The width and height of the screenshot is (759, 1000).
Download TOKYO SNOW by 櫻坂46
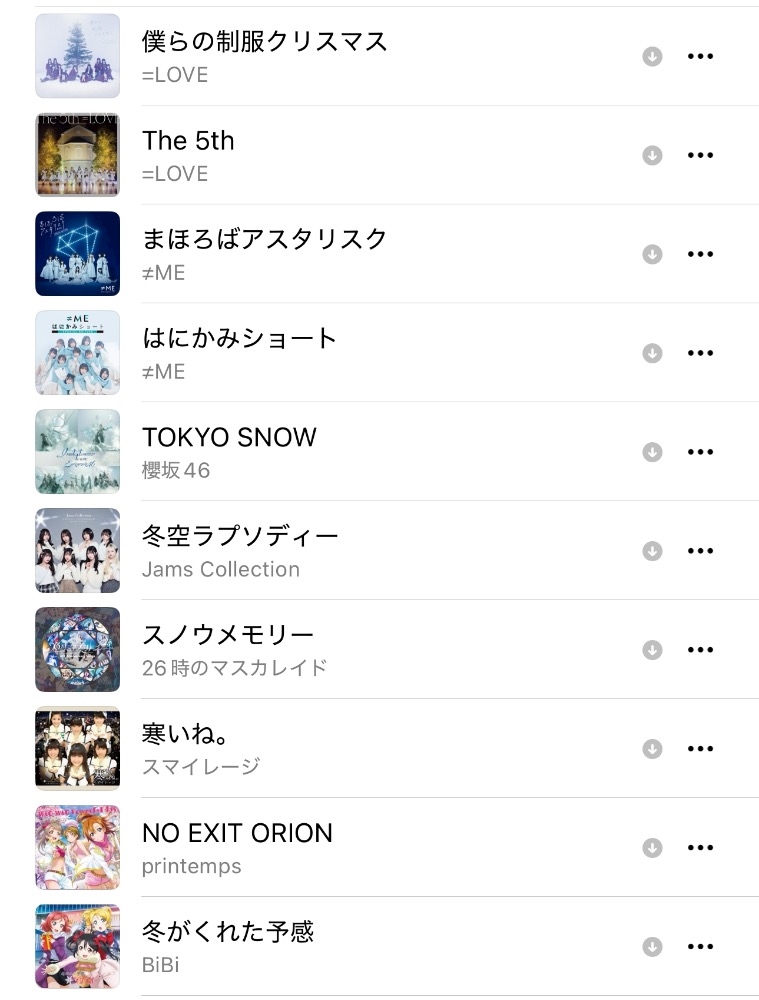point(652,452)
